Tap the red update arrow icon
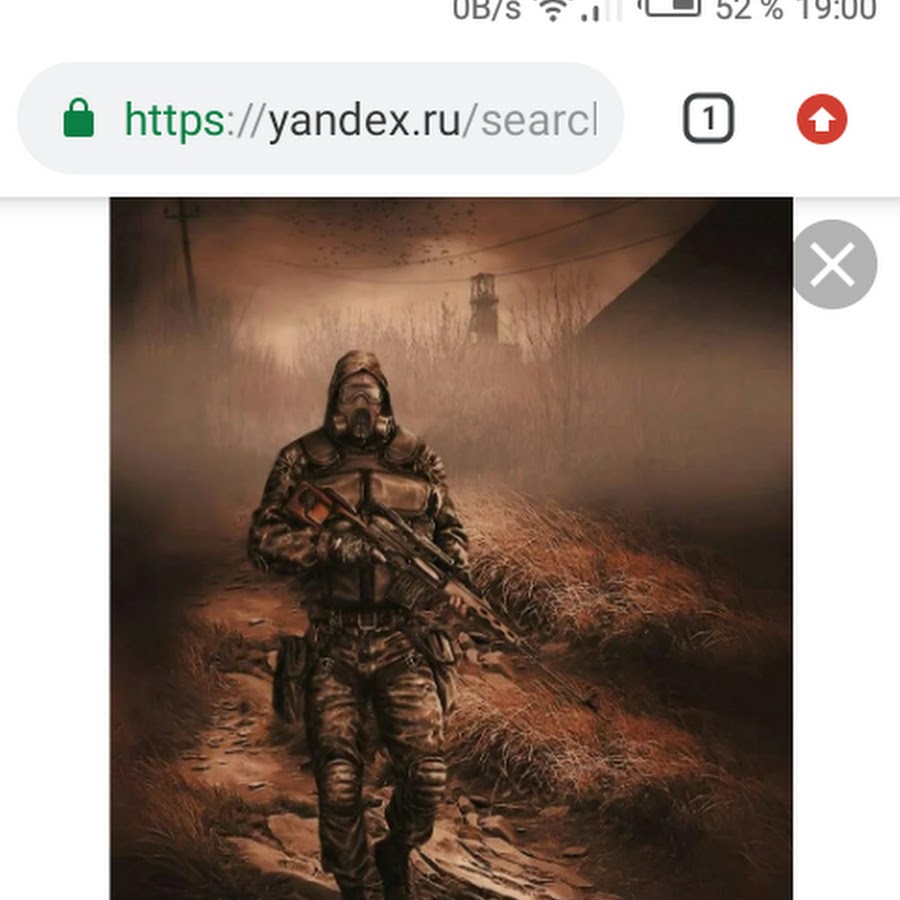This screenshot has width=900, height=900. [822, 120]
